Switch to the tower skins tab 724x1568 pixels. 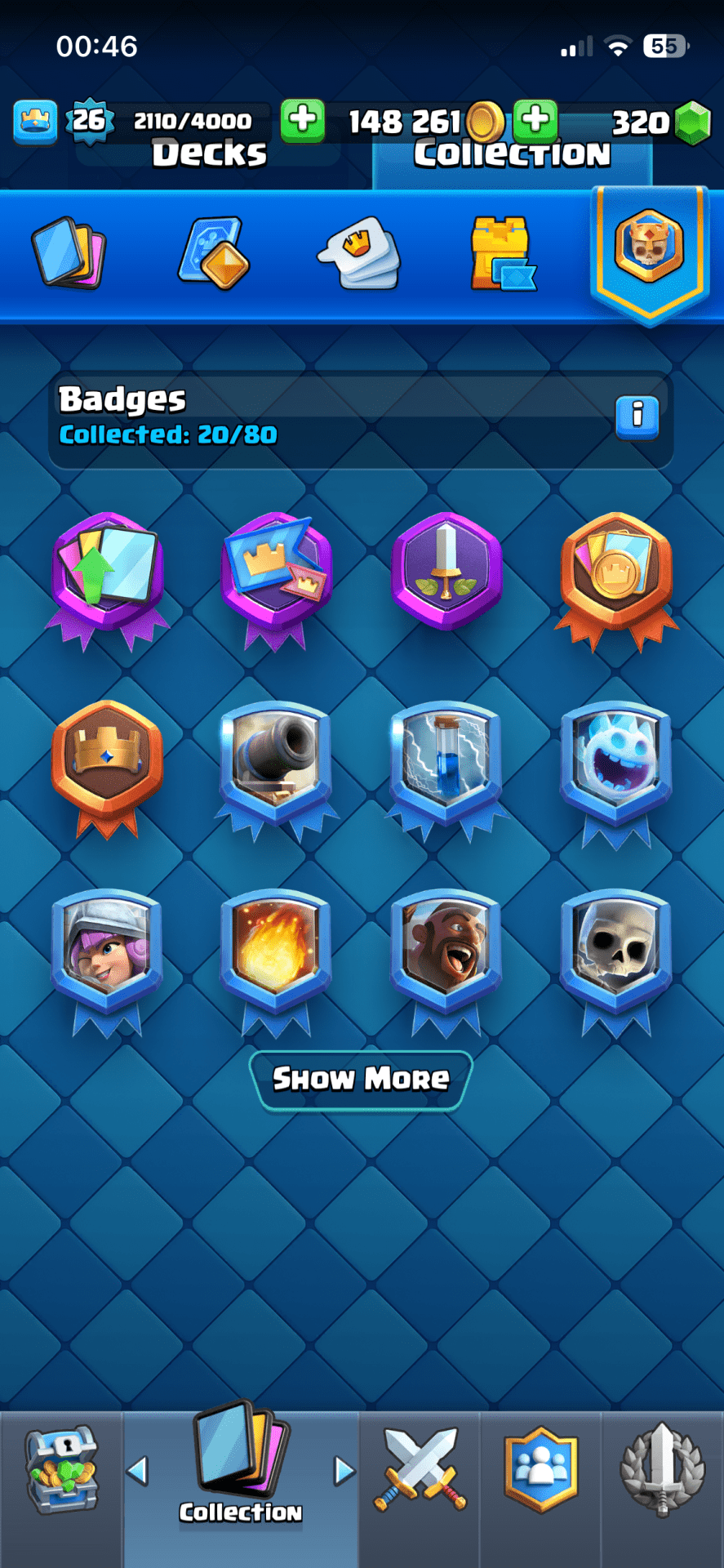502,253
